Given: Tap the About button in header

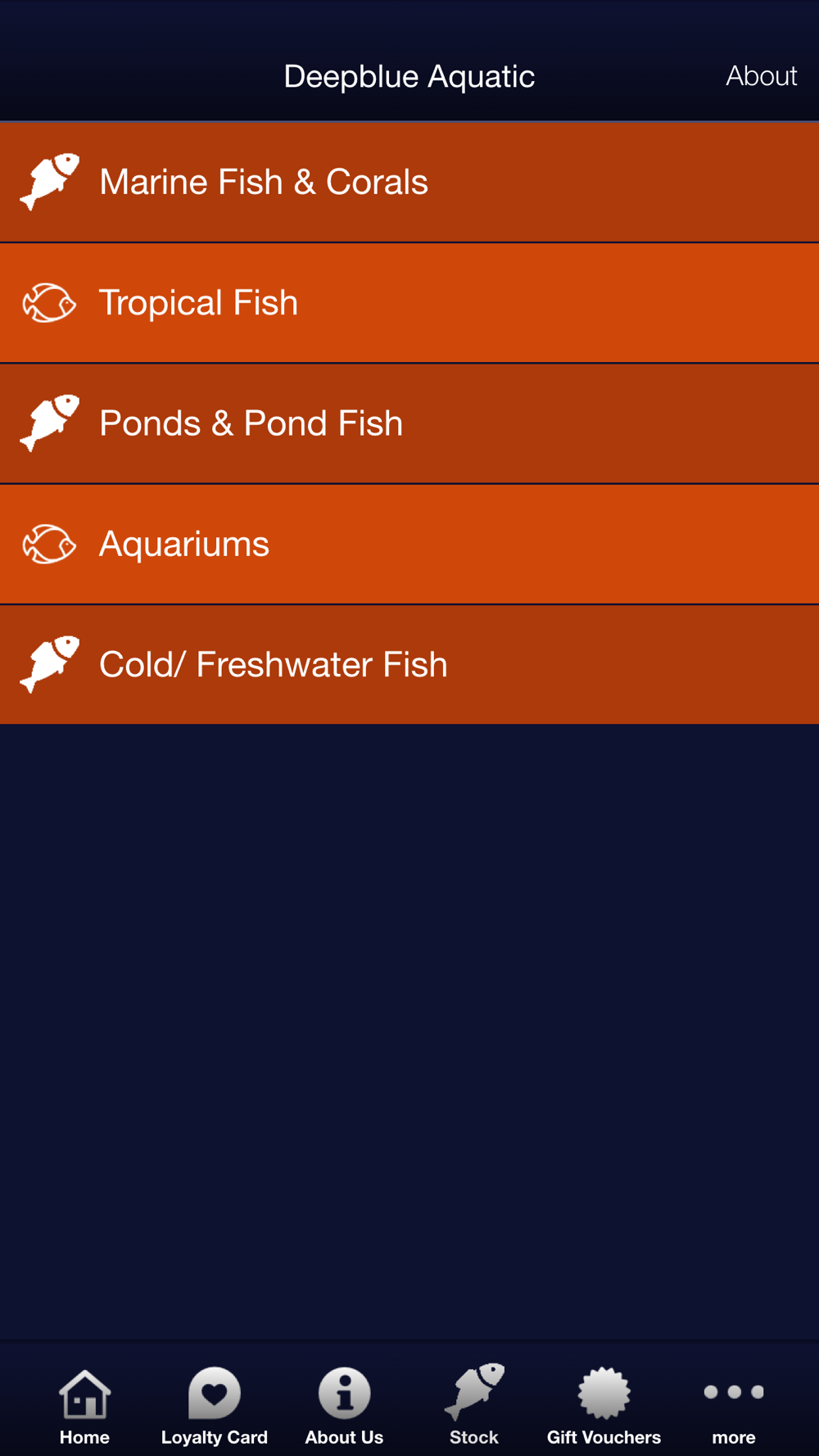Looking at the screenshot, I should click(x=761, y=76).
